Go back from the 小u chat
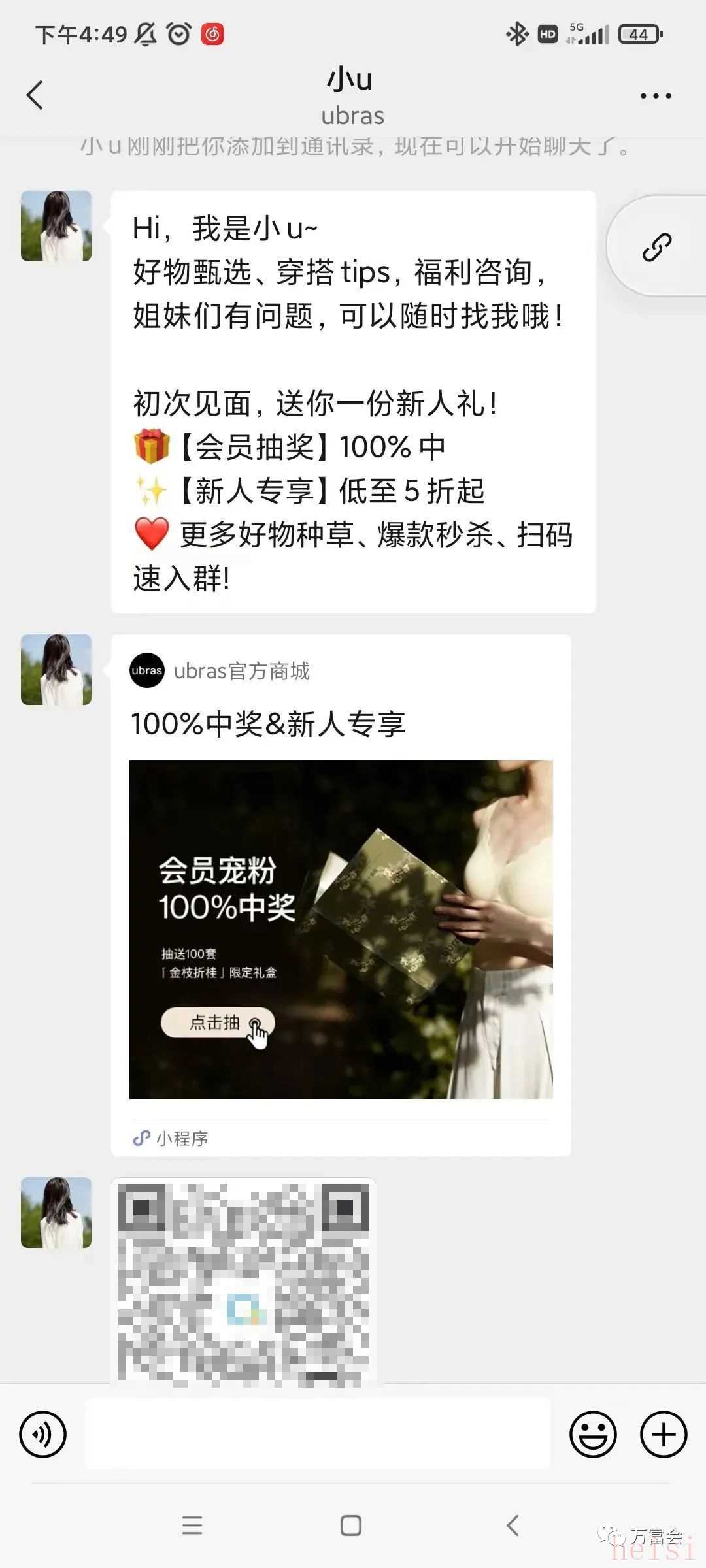This screenshot has height=1568, width=706. pos(35,96)
